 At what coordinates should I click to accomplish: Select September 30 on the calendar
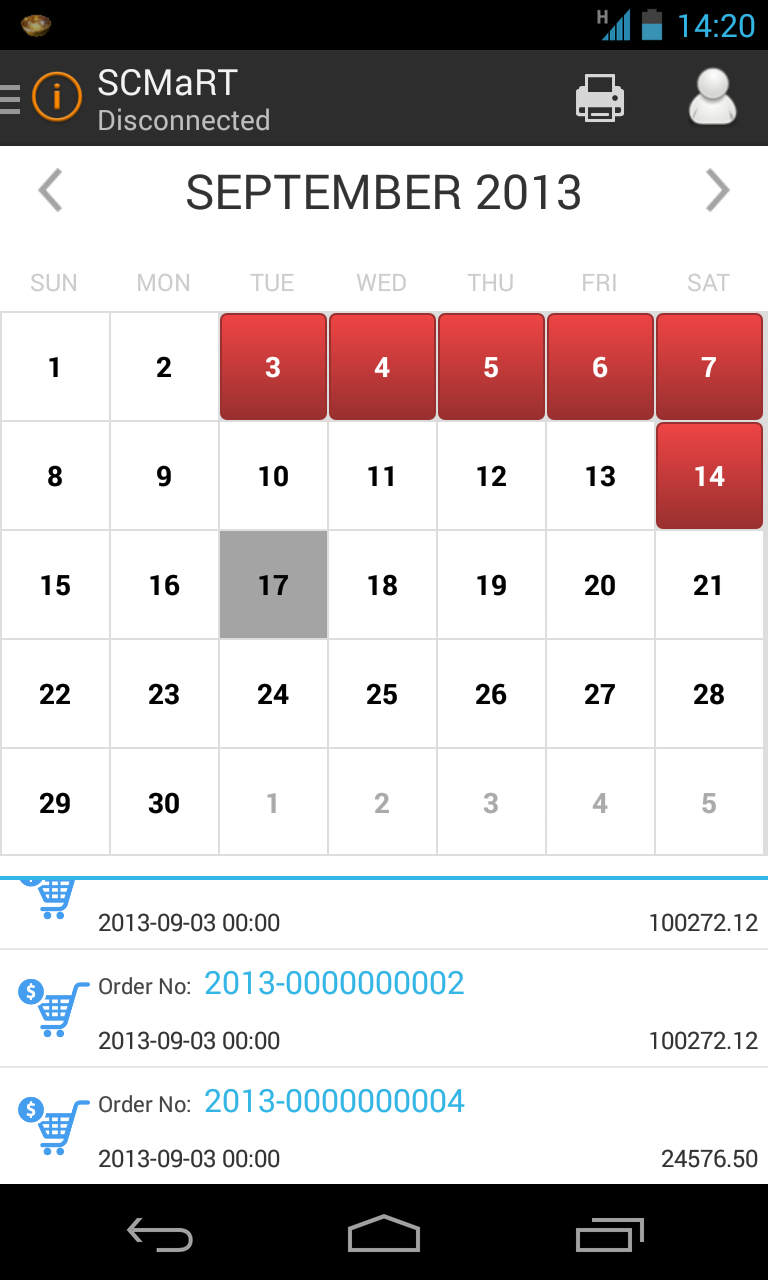164,803
